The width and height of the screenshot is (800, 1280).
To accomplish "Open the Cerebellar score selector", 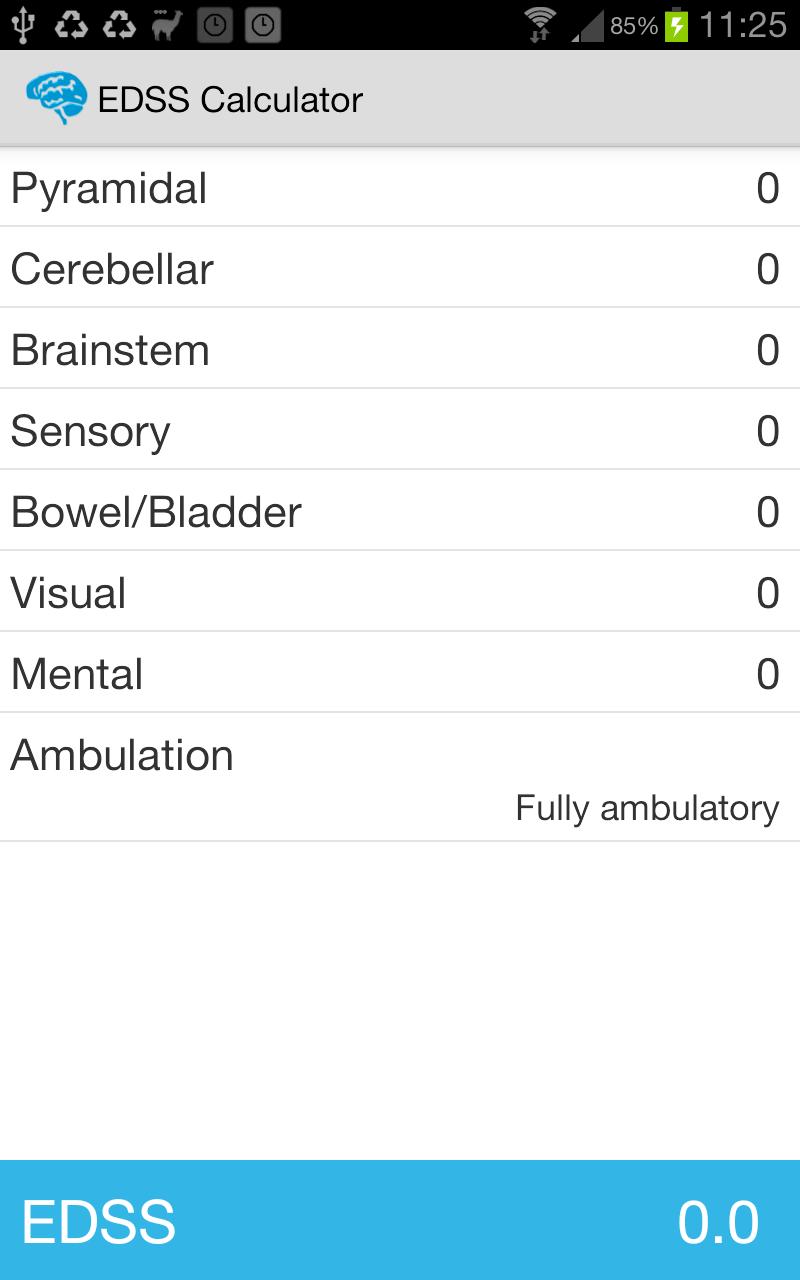I will (400, 268).
